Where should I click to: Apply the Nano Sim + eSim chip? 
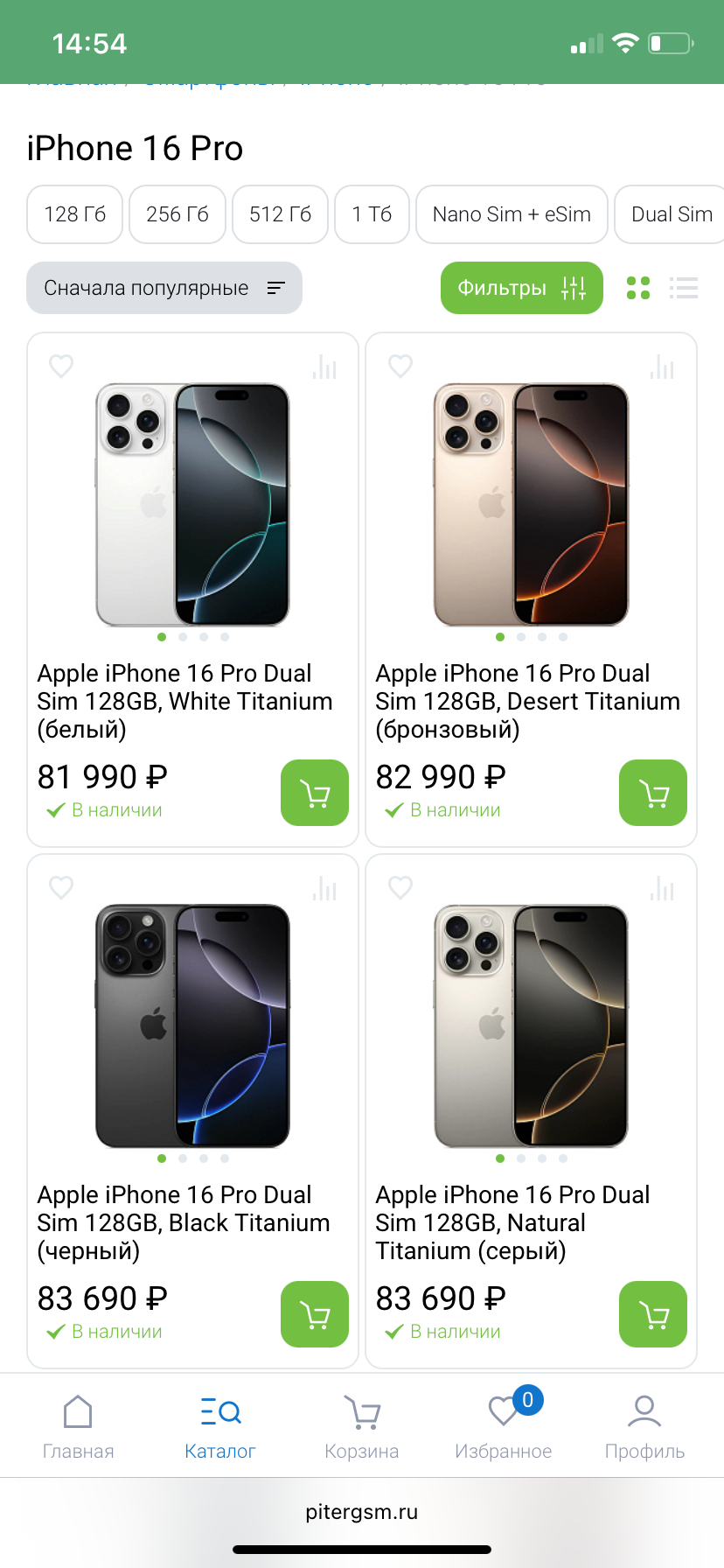coord(512,214)
